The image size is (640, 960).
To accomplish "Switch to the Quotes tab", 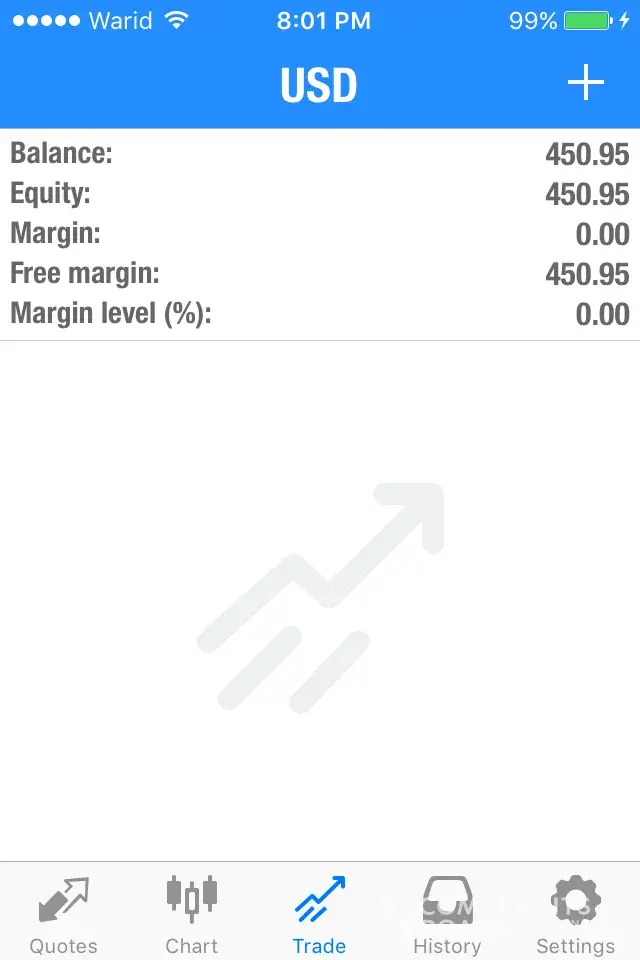I will pyautogui.click(x=64, y=914).
